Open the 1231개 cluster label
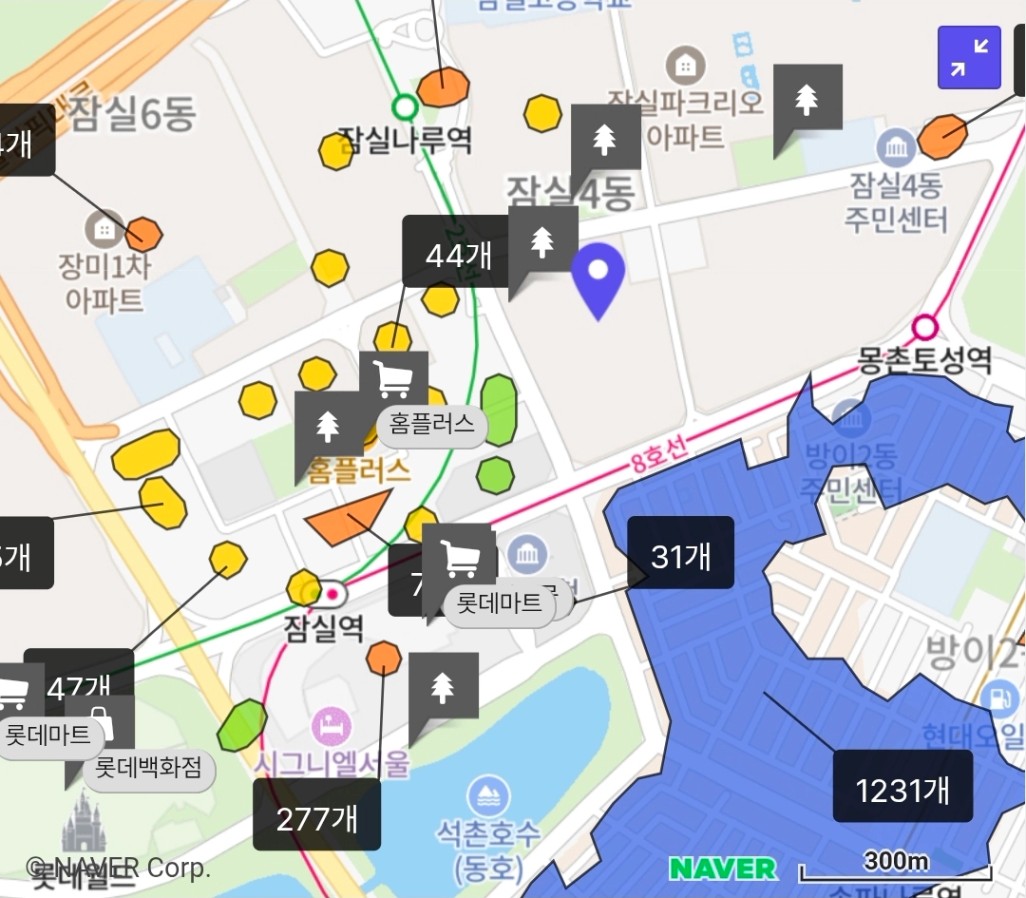 tap(902, 790)
